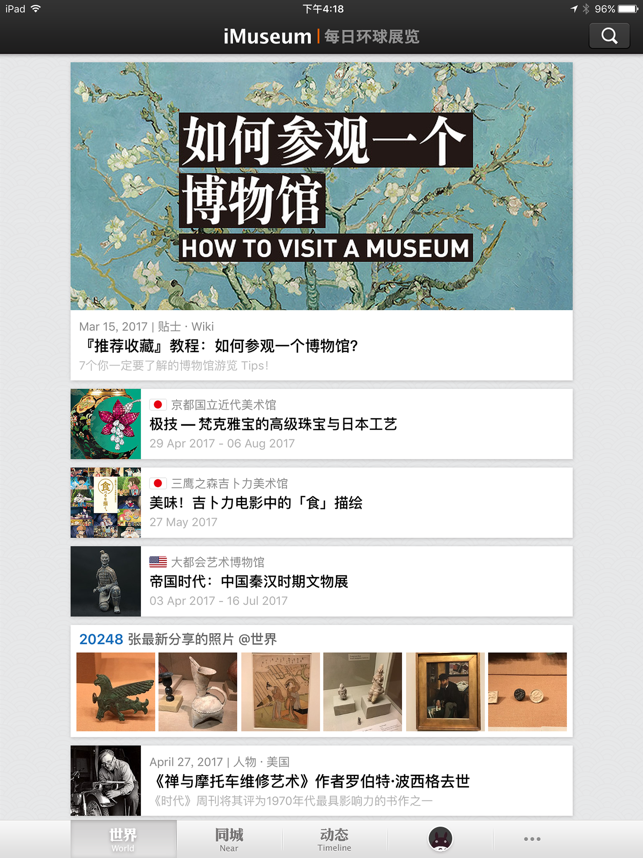Screen dimensions: 643x858
Task: Select the World tab
Action: pos(123,839)
